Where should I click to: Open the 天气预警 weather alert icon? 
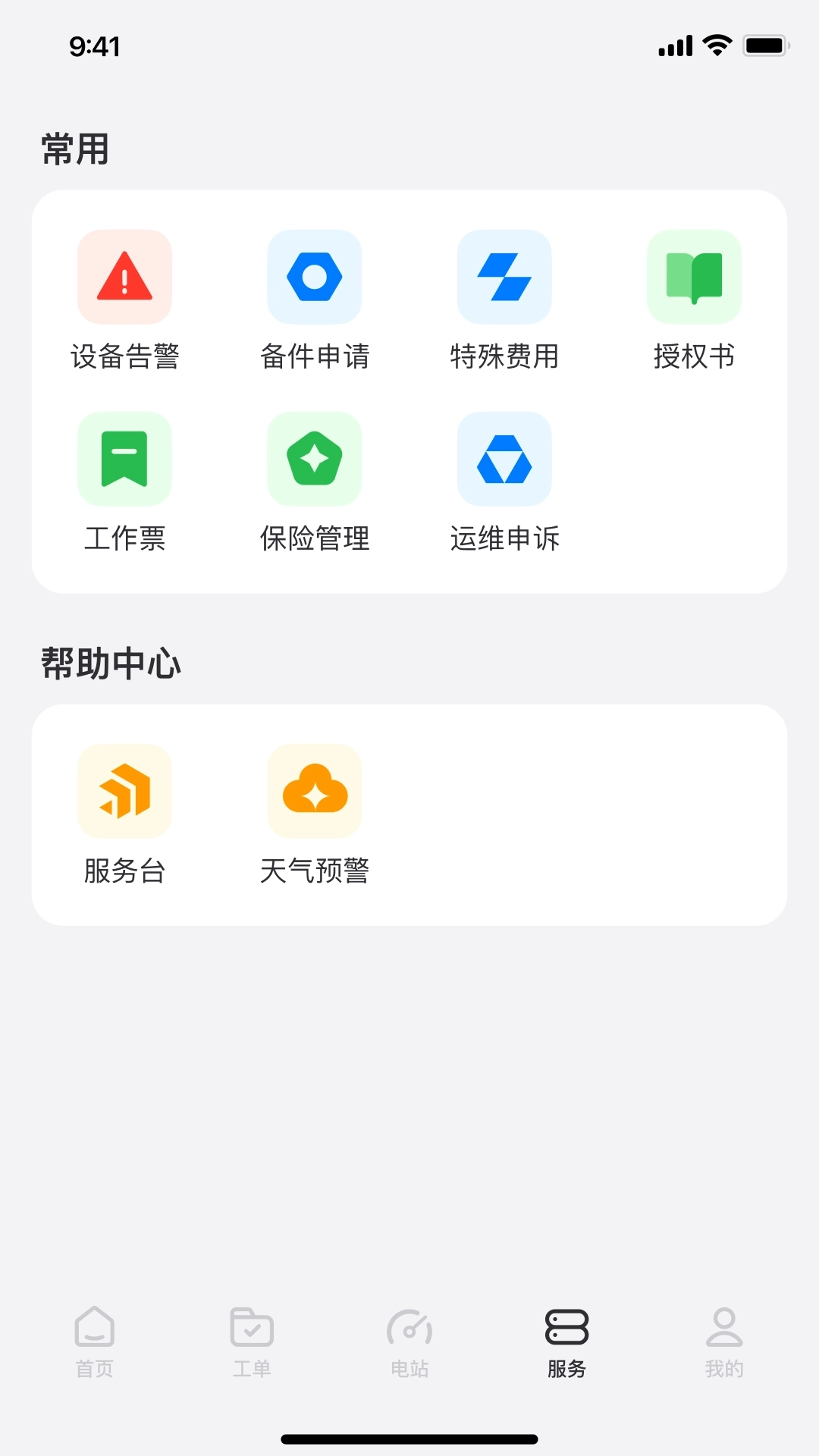[x=314, y=791]
